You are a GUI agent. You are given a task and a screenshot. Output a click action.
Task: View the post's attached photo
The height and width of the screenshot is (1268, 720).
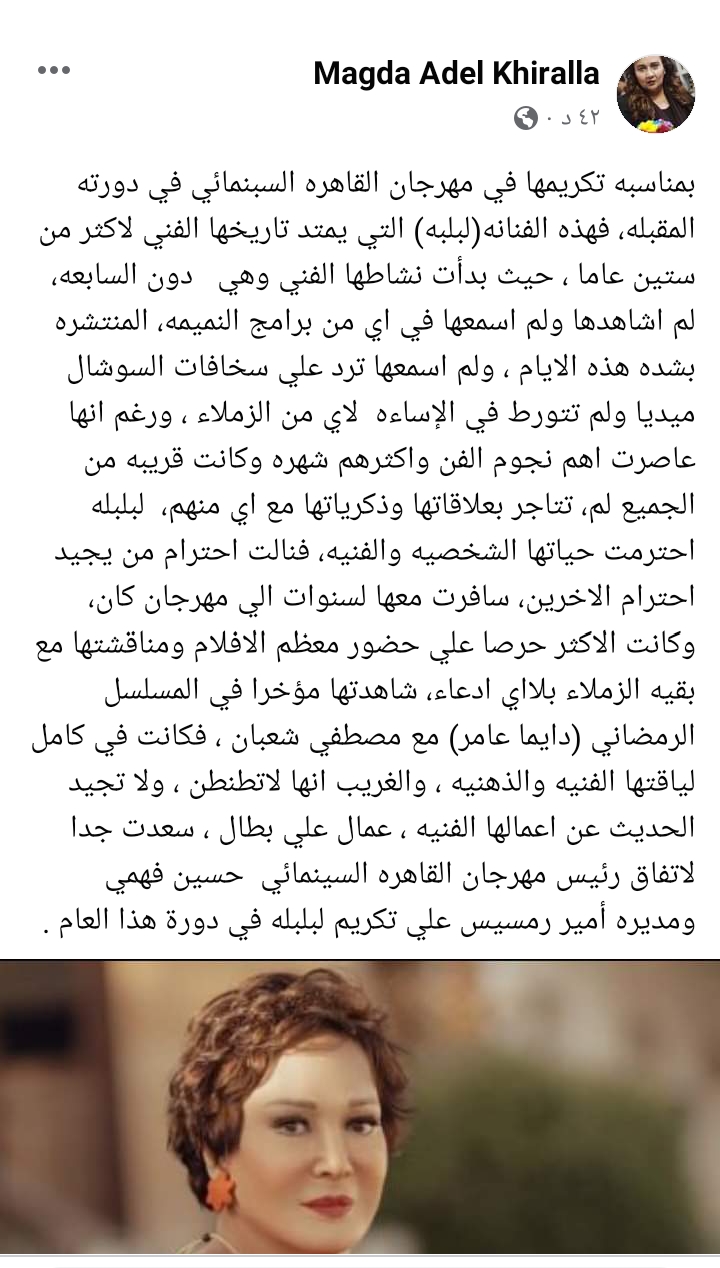pos(360,1105)
